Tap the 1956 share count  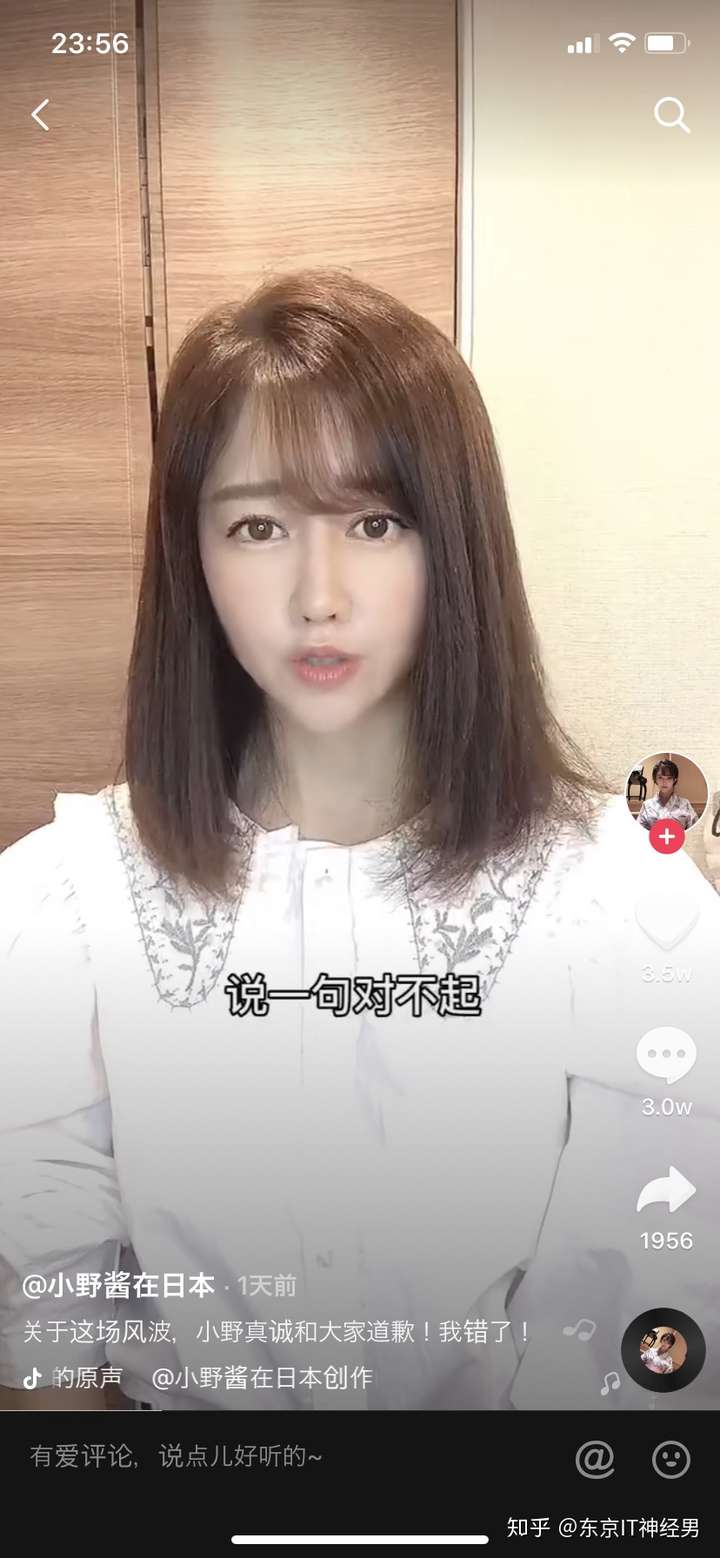click(665, 1241)
